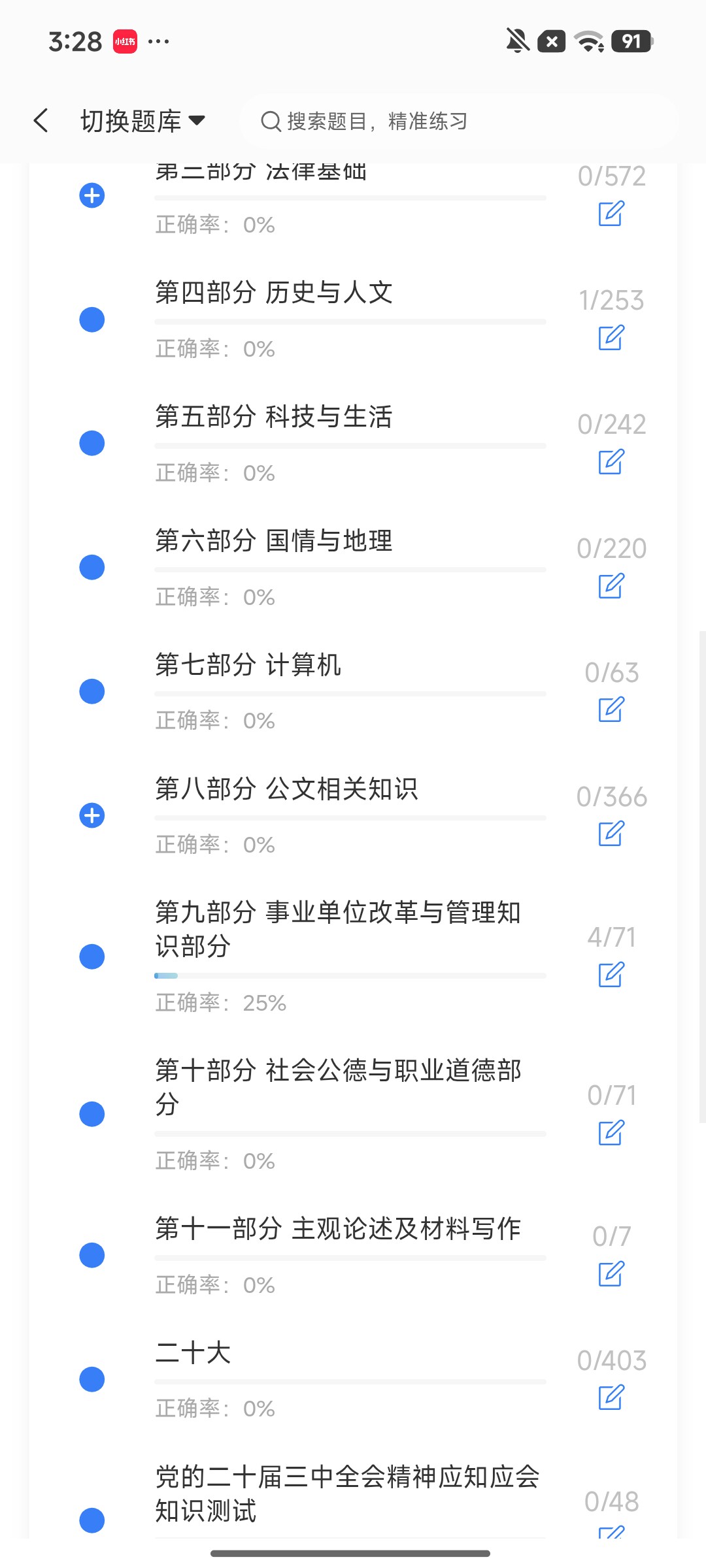Open 第十一部分 主观论述及材料写作
This screenshot has height=1568, width=706.
(x=338, y=1228)
